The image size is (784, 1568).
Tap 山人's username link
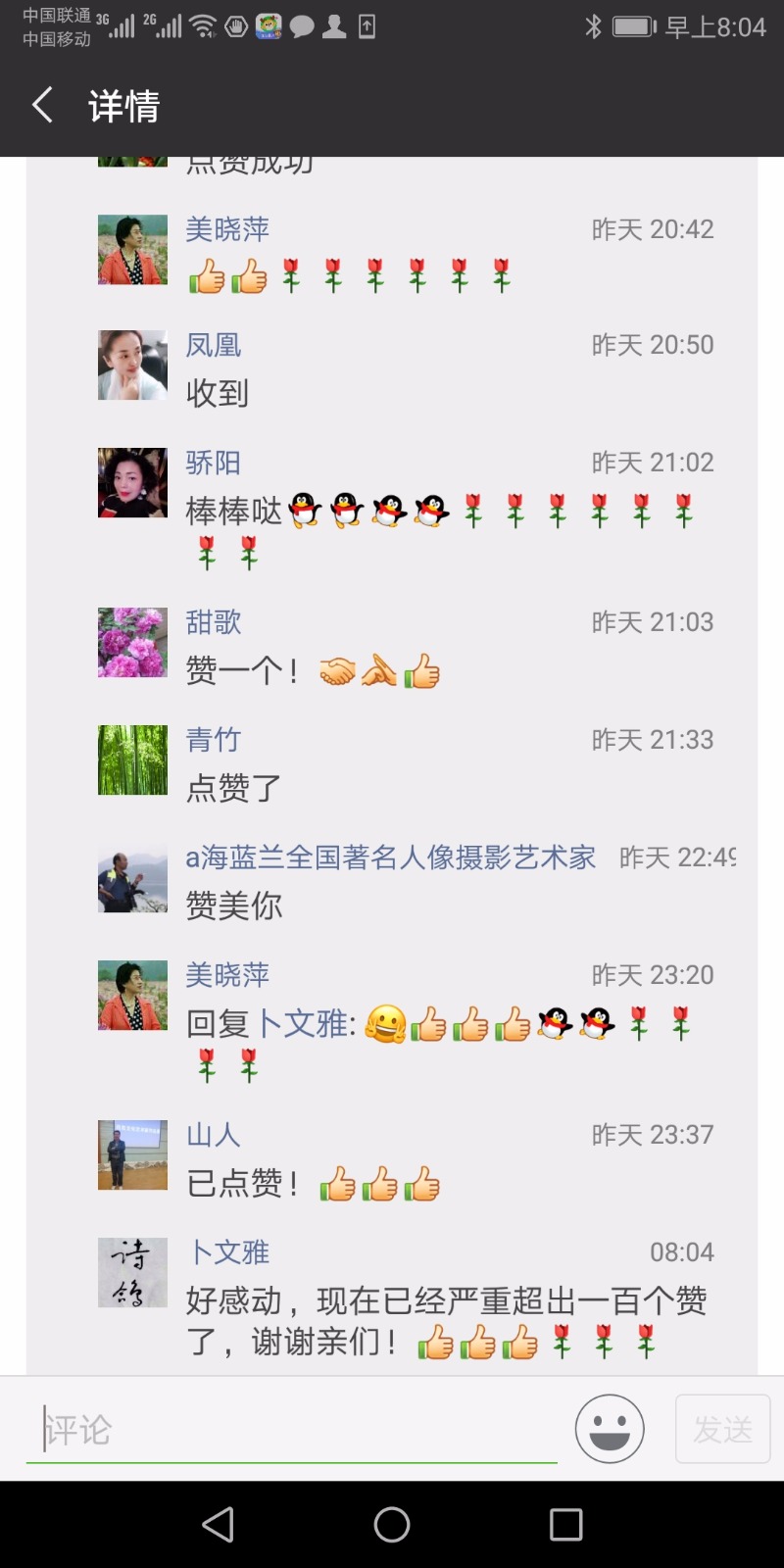pos(214,1135)
